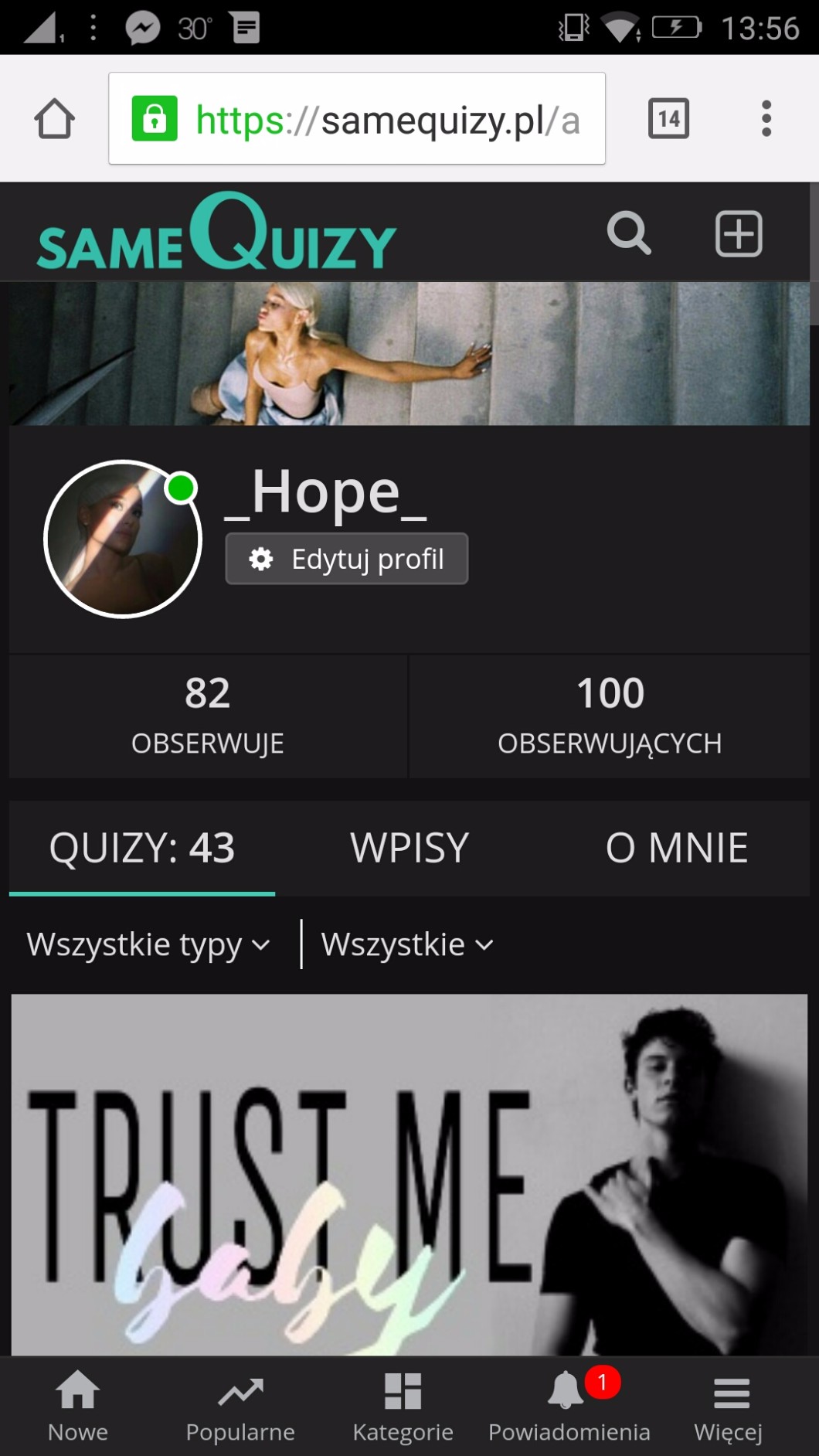Open the Więcej menu

click(729, 1407)
